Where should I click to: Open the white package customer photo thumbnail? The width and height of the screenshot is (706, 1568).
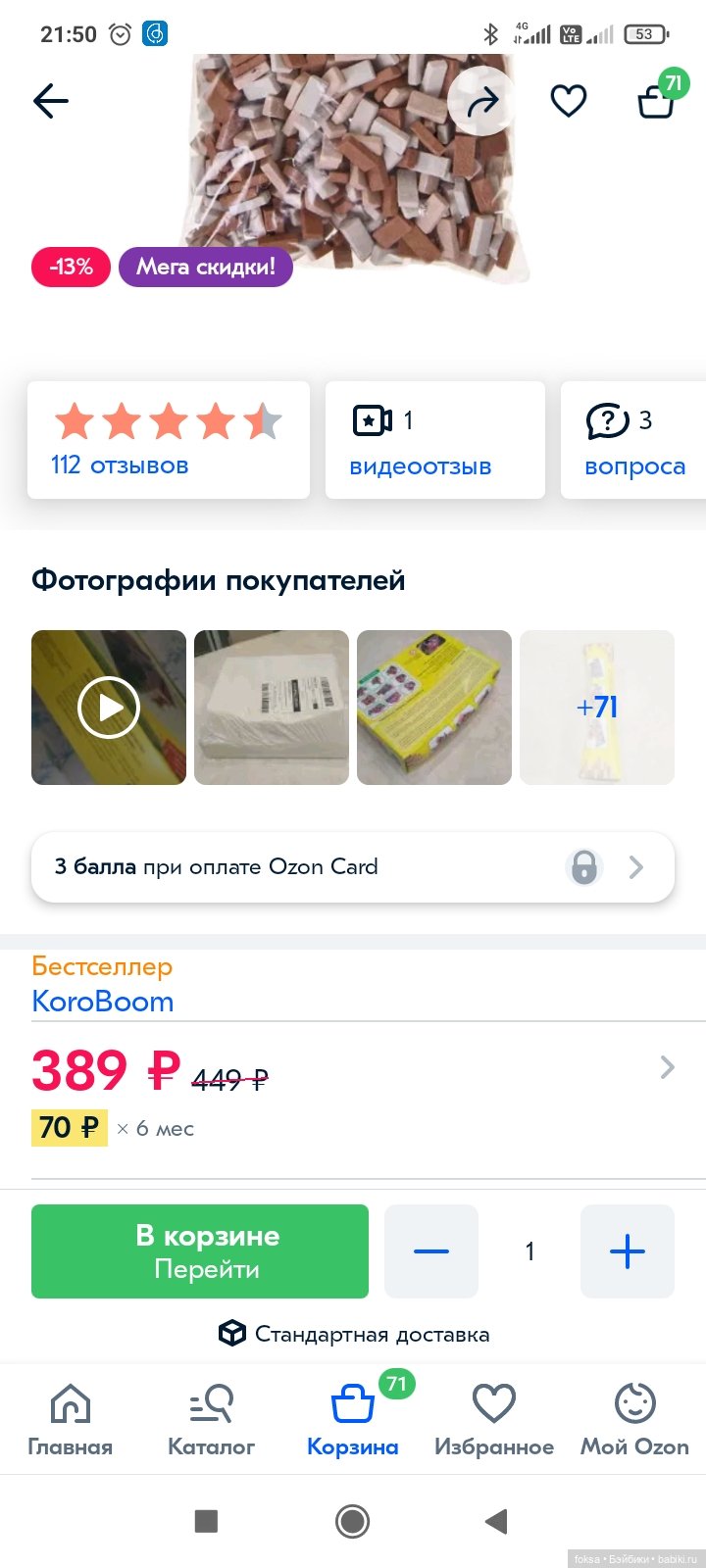[x=272, y=708]
